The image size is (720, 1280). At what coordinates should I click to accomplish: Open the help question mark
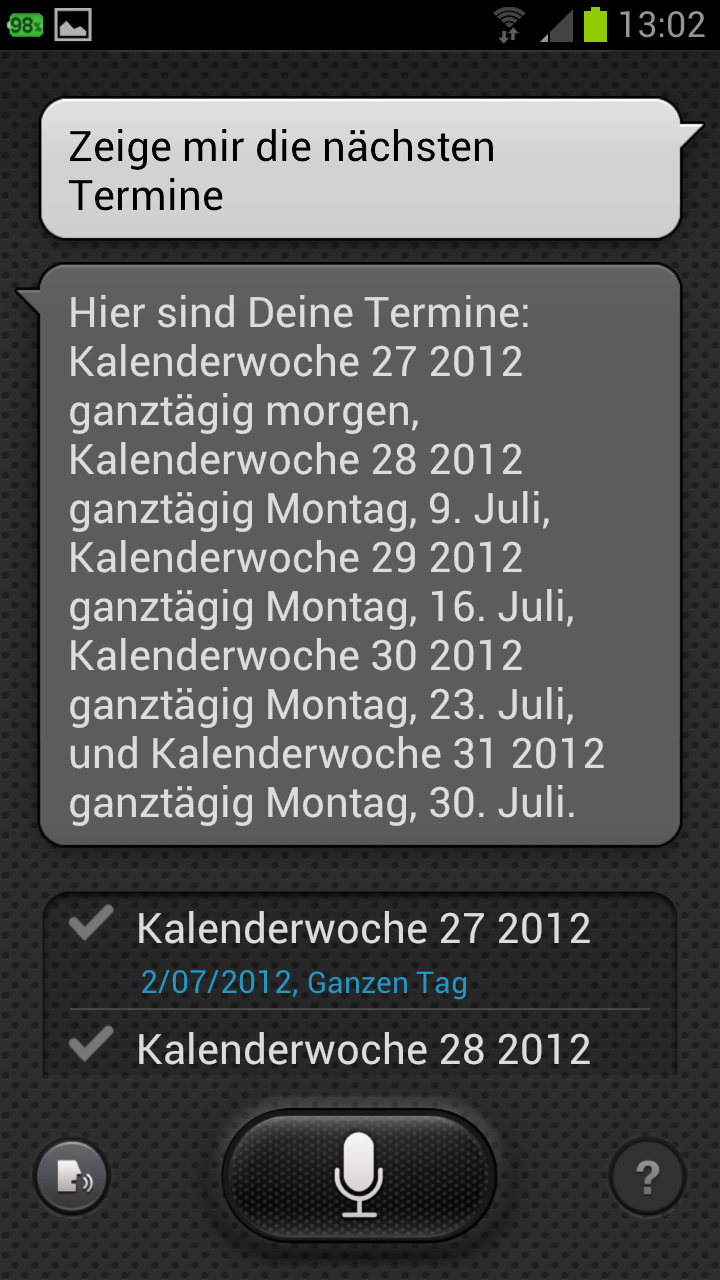pos(647,1178)
